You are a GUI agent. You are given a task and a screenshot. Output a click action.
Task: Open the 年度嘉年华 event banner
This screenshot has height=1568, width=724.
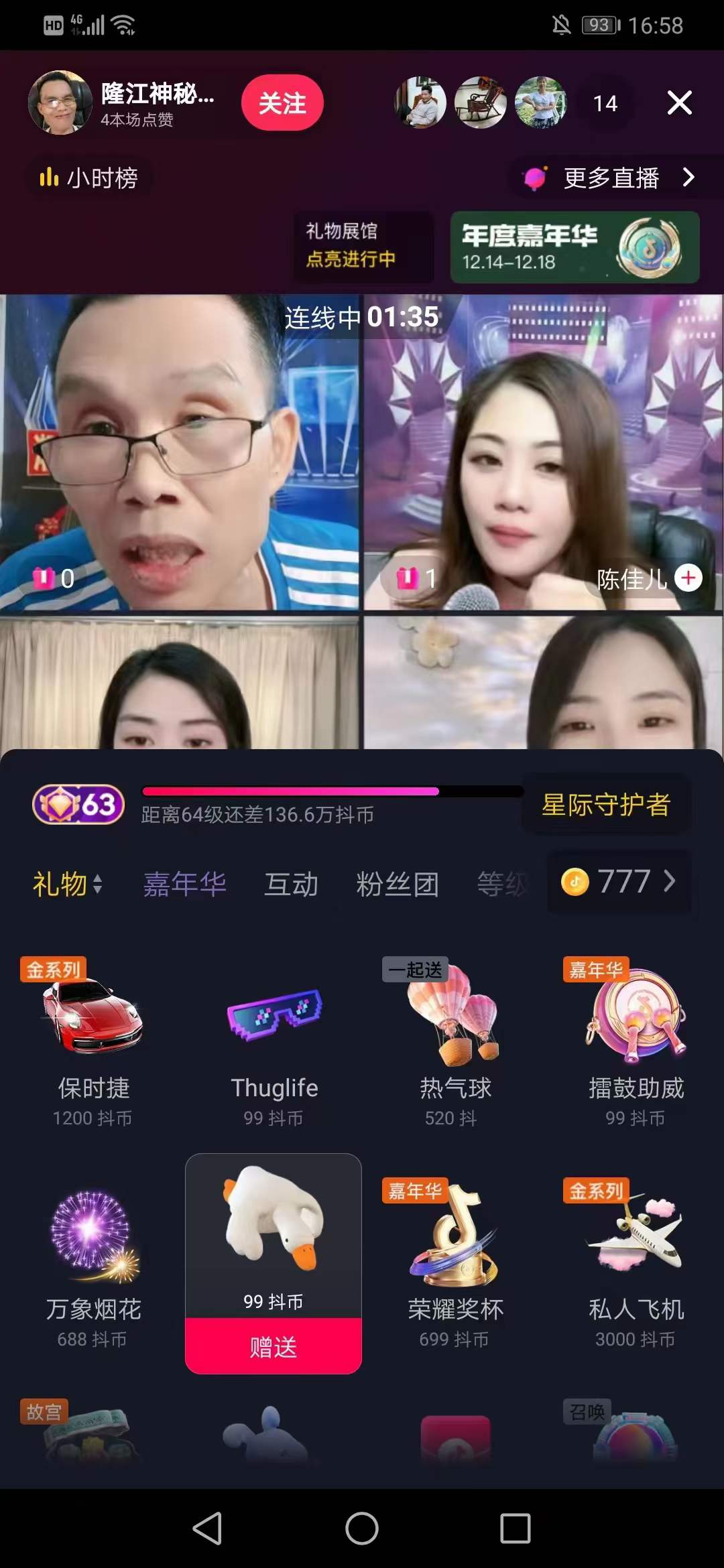coord(575,247)
